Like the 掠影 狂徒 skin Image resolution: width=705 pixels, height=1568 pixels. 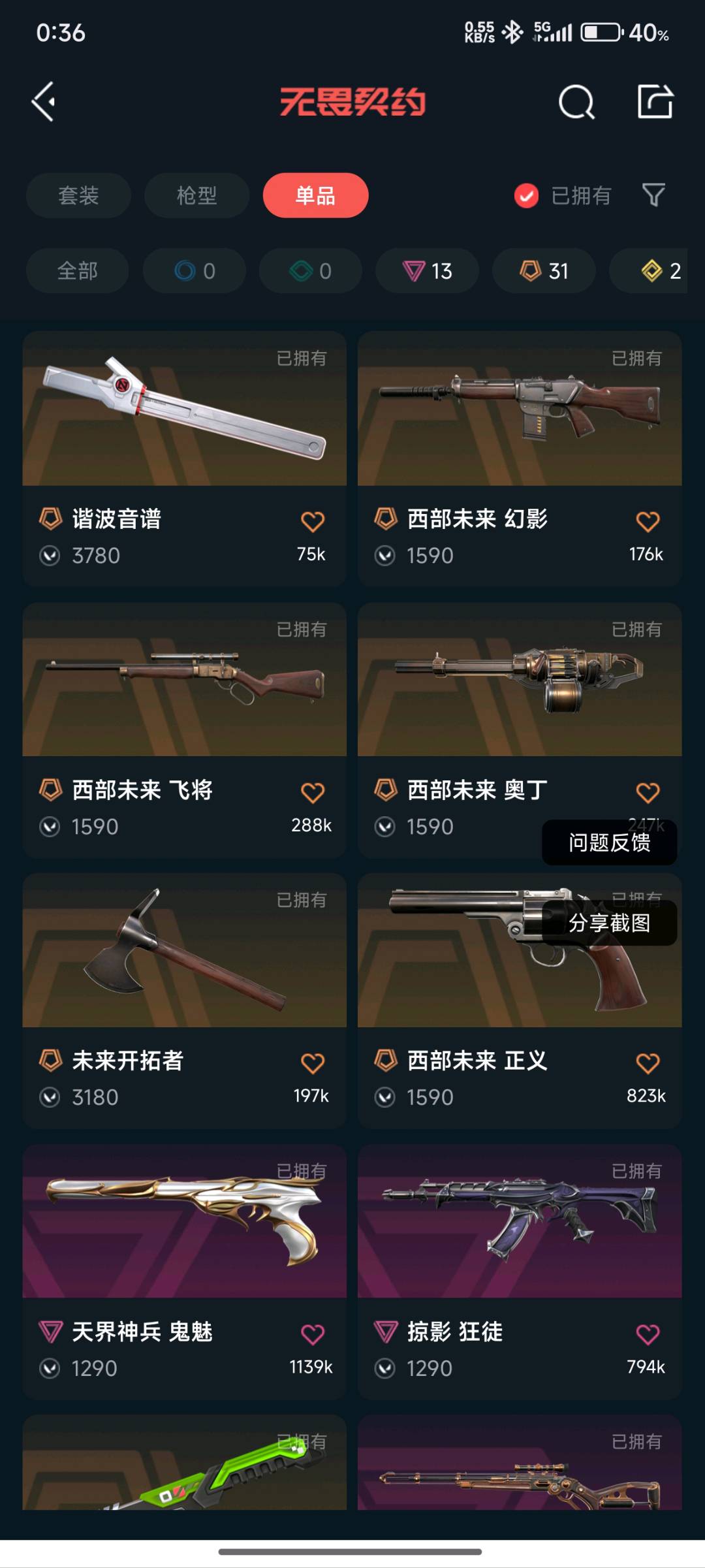(x=648, y=1334)
